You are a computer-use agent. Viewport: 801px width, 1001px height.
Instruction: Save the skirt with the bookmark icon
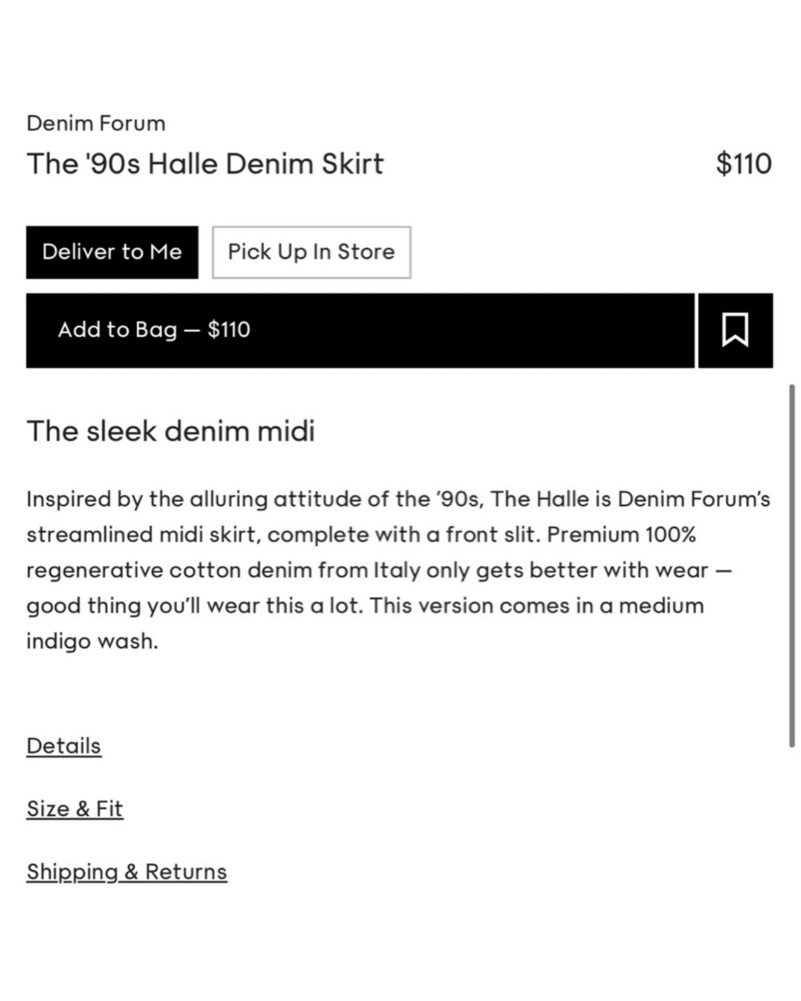735,330
